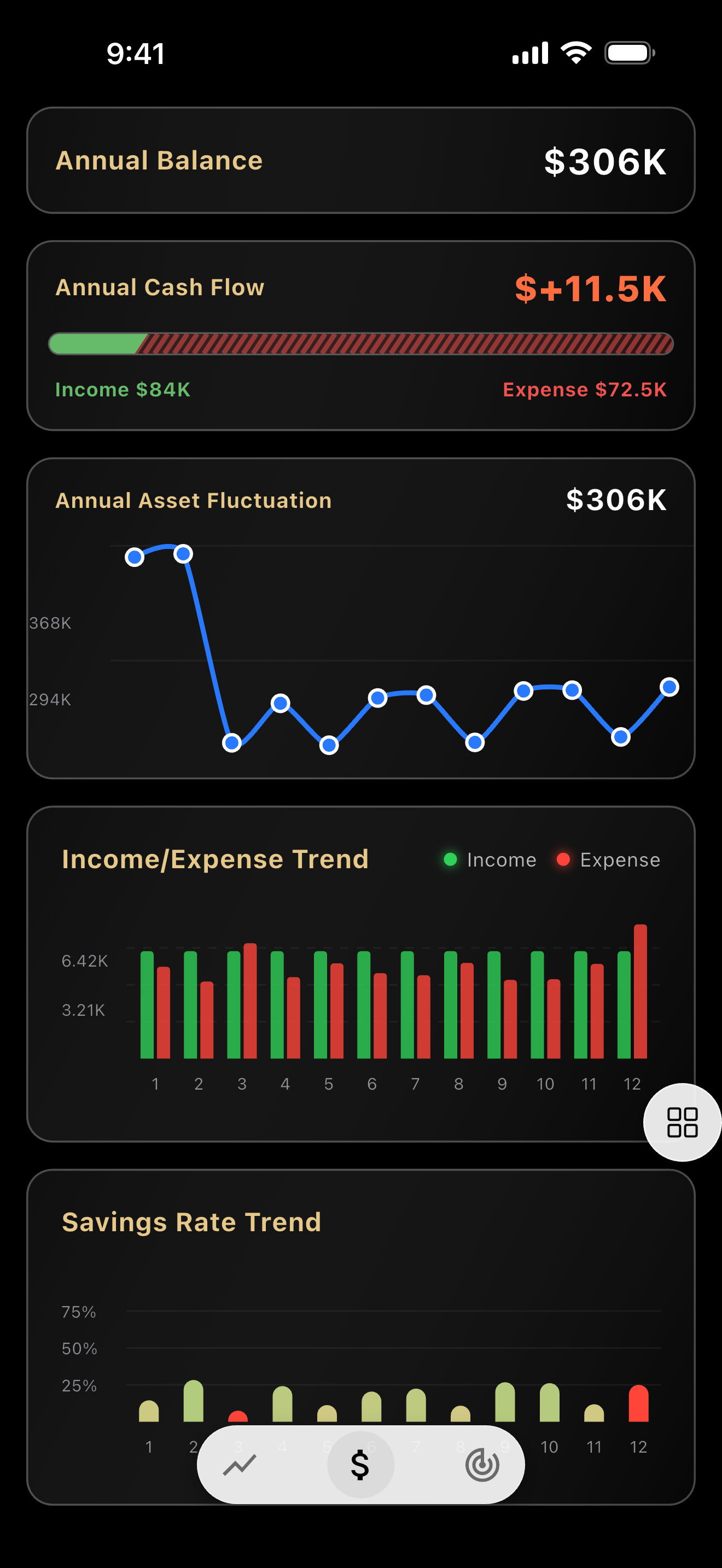Open the Annual Balance card
Viewport: 722px width, 1568px height.
[360, 161]
